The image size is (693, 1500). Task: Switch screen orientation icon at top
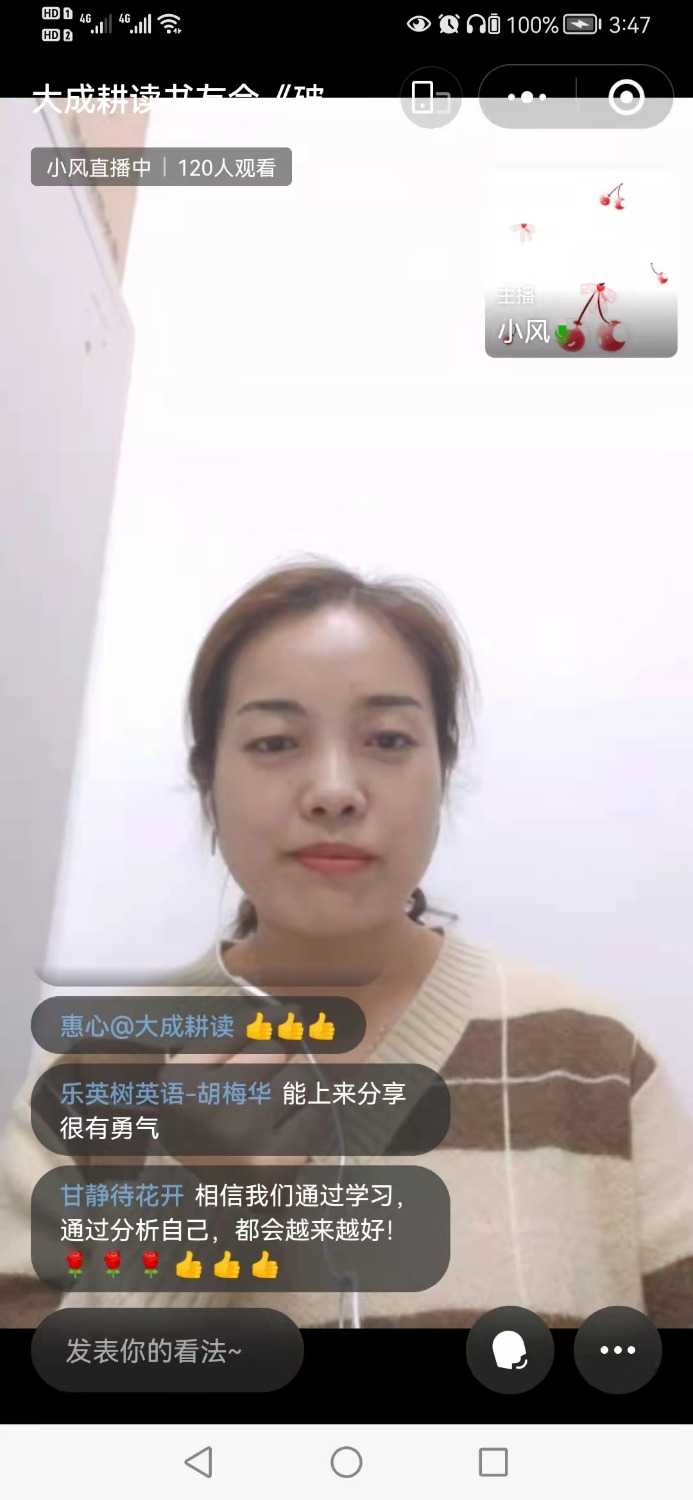(430, 97)
